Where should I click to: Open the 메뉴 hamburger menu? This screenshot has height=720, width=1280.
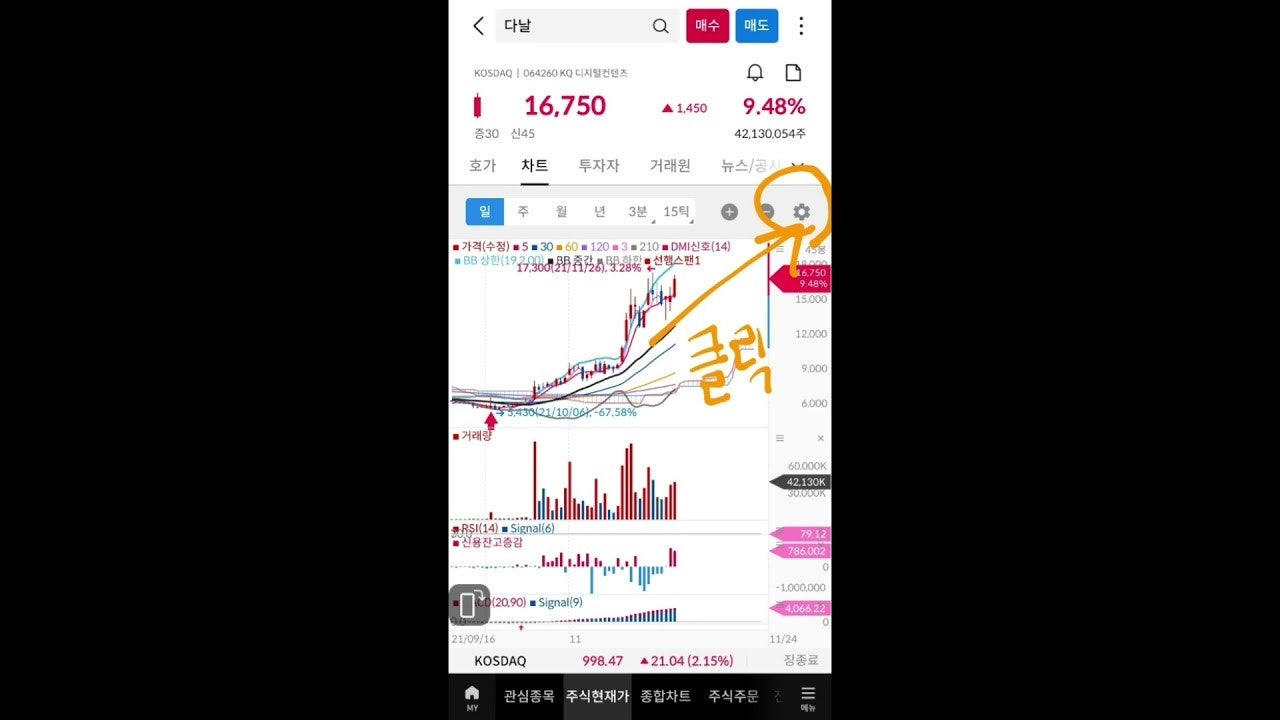[808, 696]
